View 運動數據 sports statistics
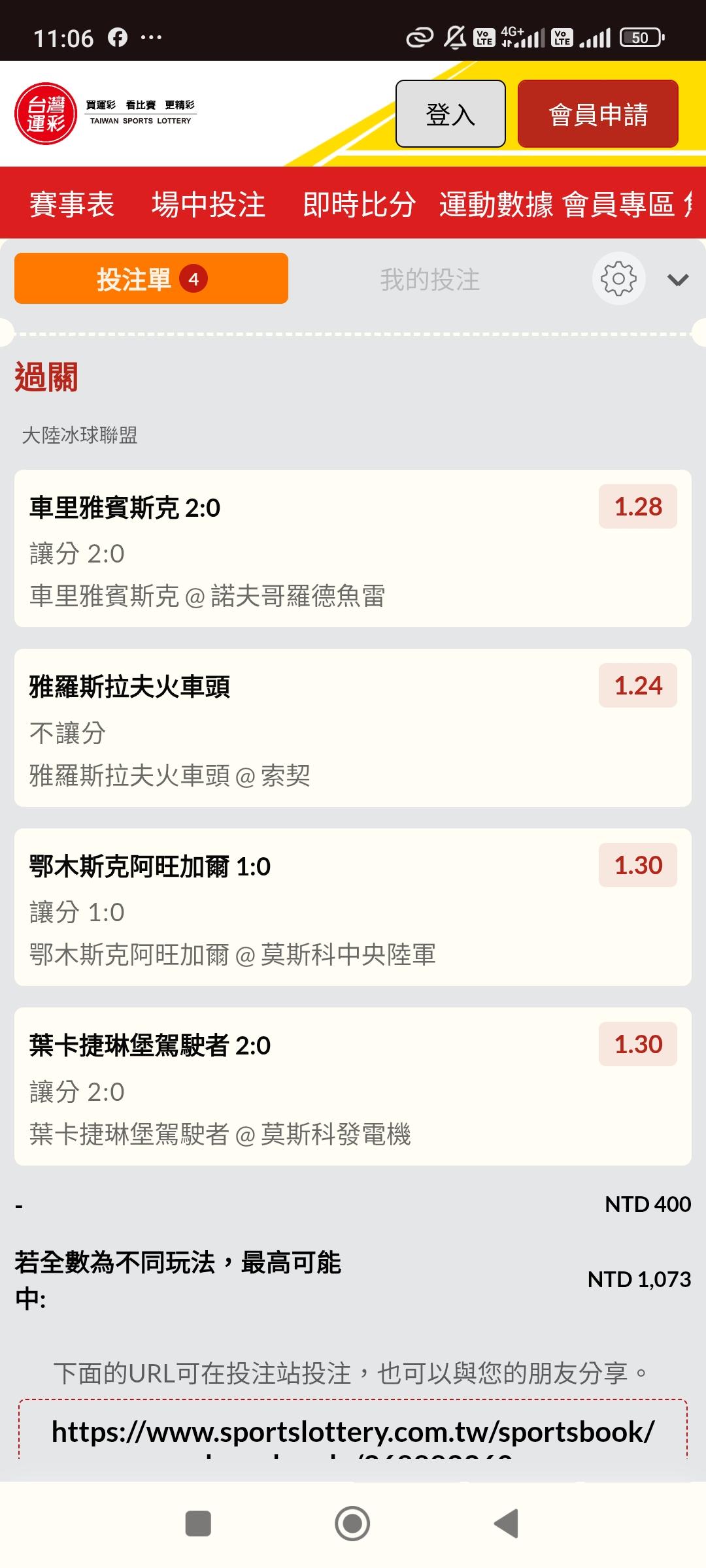 (x=496, y=204)
